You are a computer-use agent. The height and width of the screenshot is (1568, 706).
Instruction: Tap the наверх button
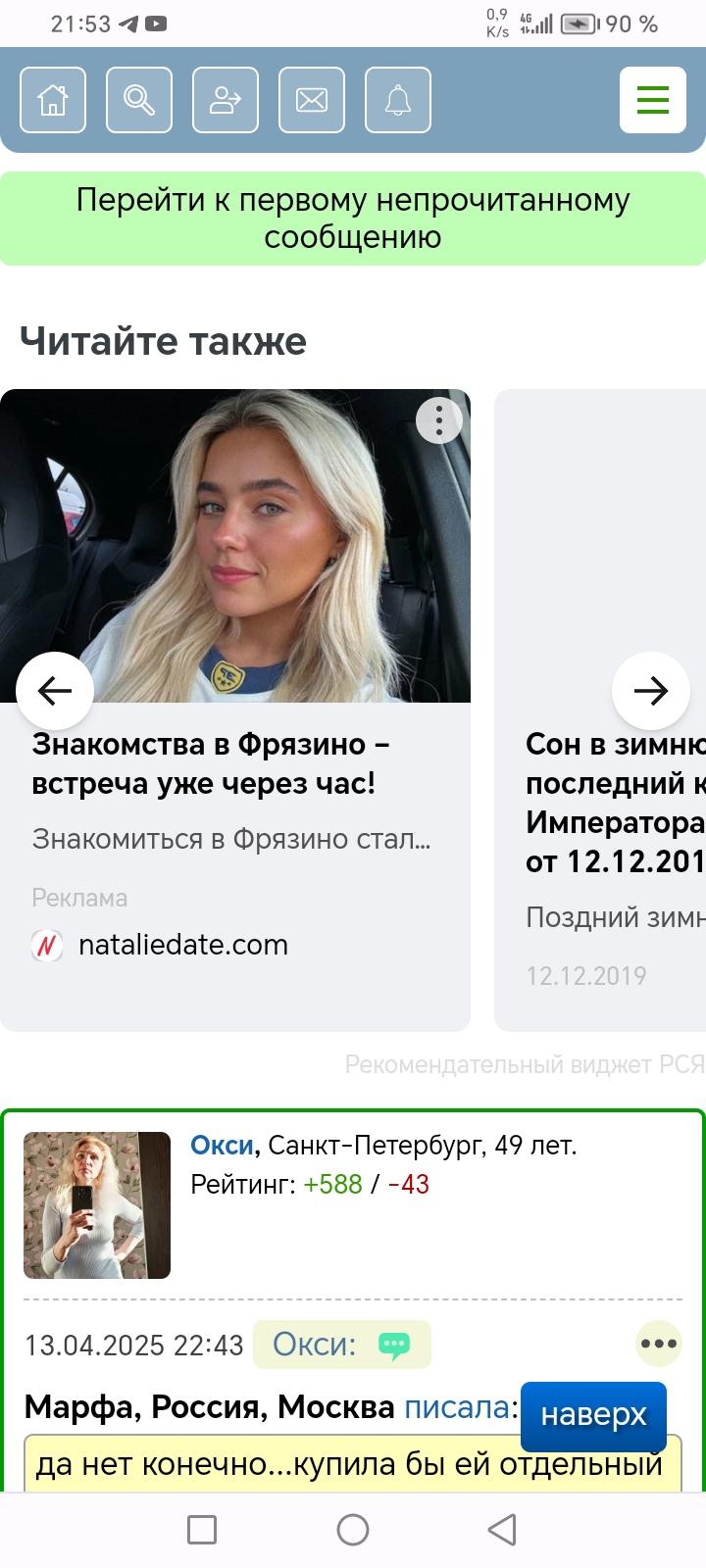(x=593, y=1415)
